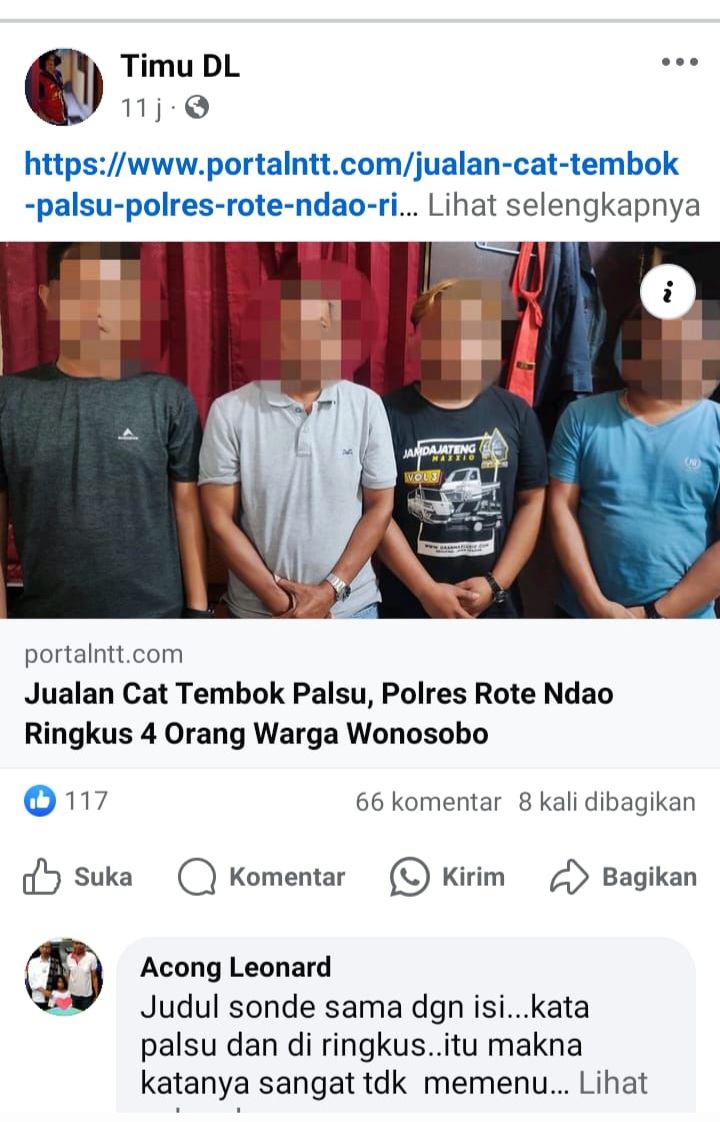Share the post with Bagikan
This screenshot has width=720, height=1122.
[x=623, y=877]
